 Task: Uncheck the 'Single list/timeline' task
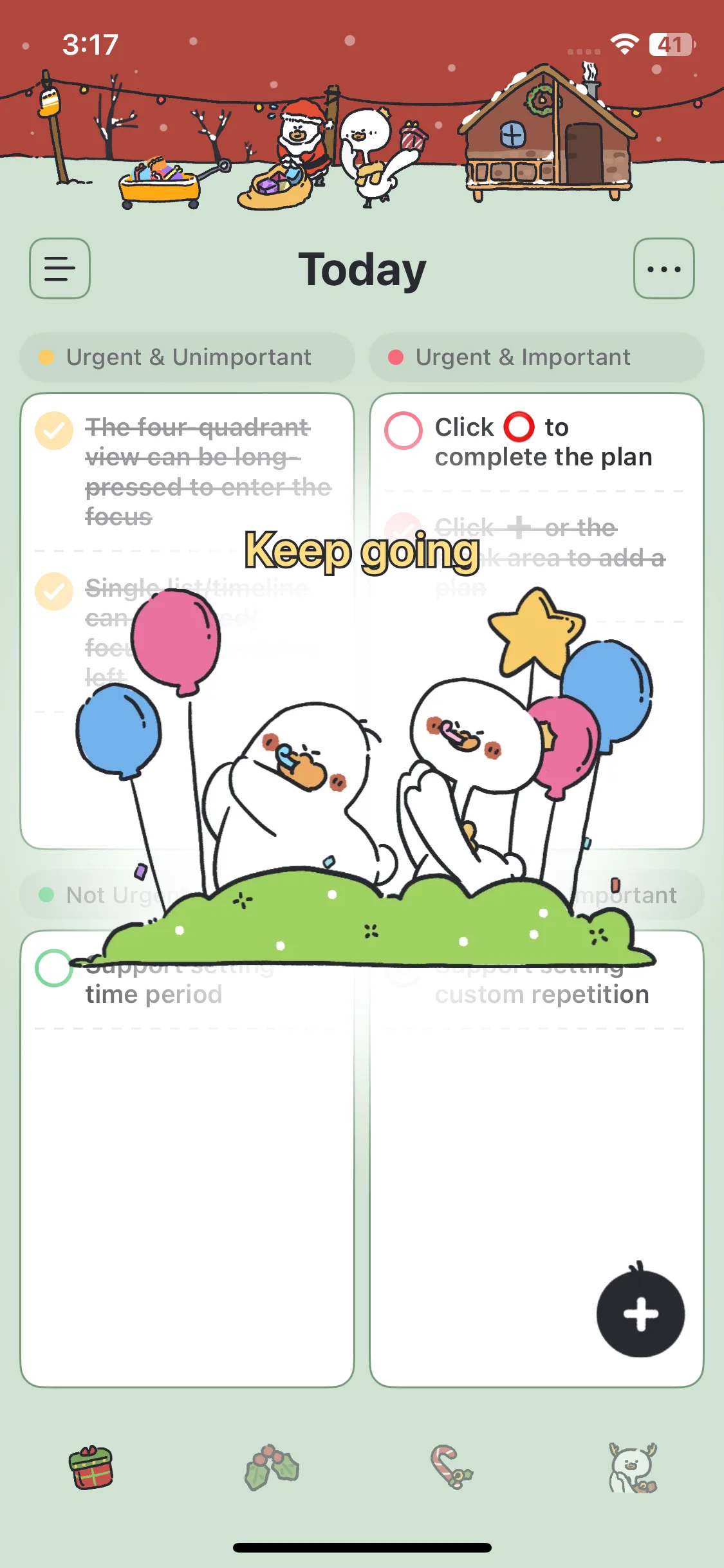pos(54,591)
